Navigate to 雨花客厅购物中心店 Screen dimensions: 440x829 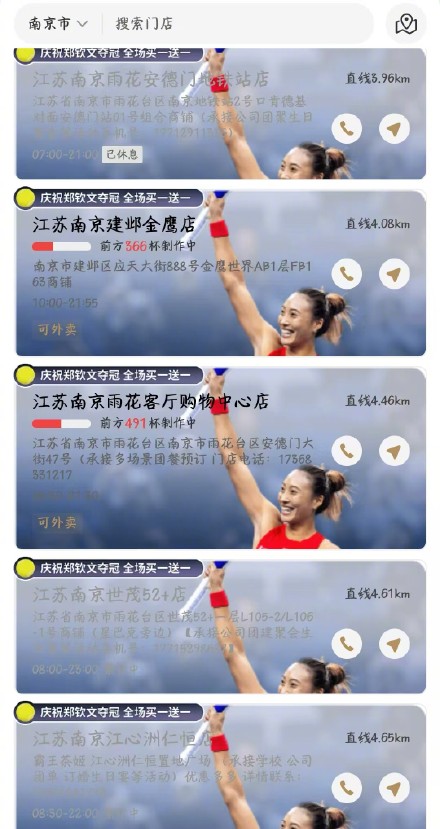coord(395,451)
